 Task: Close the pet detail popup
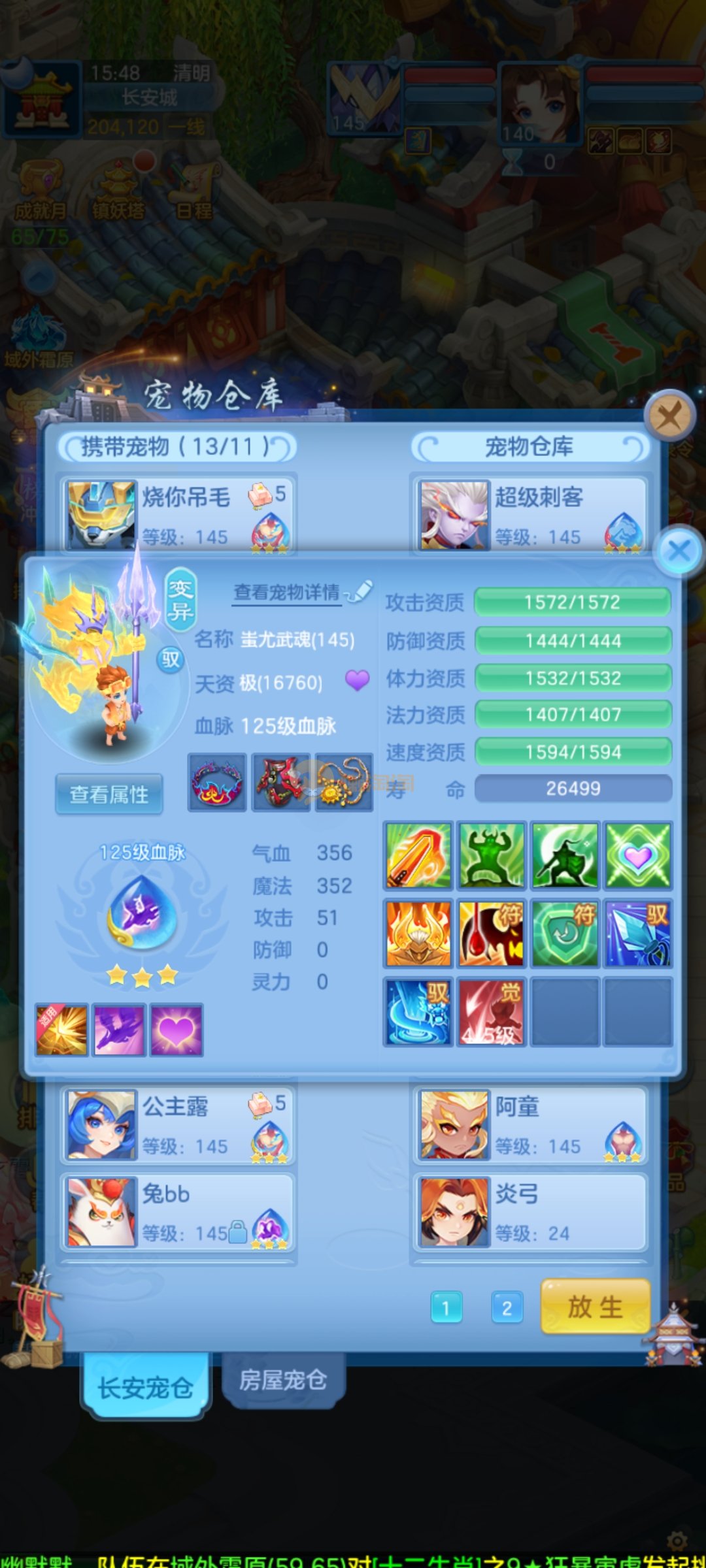[x=679, y=550]
